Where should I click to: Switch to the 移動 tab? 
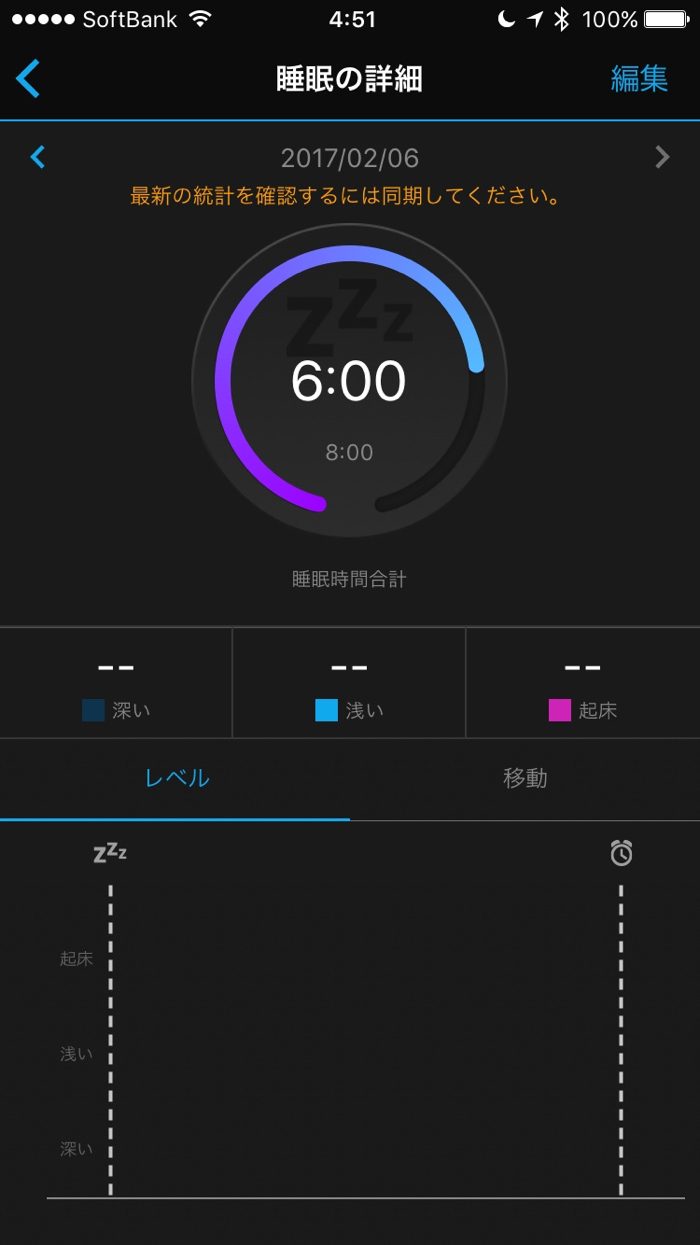(x=524, y=778)
